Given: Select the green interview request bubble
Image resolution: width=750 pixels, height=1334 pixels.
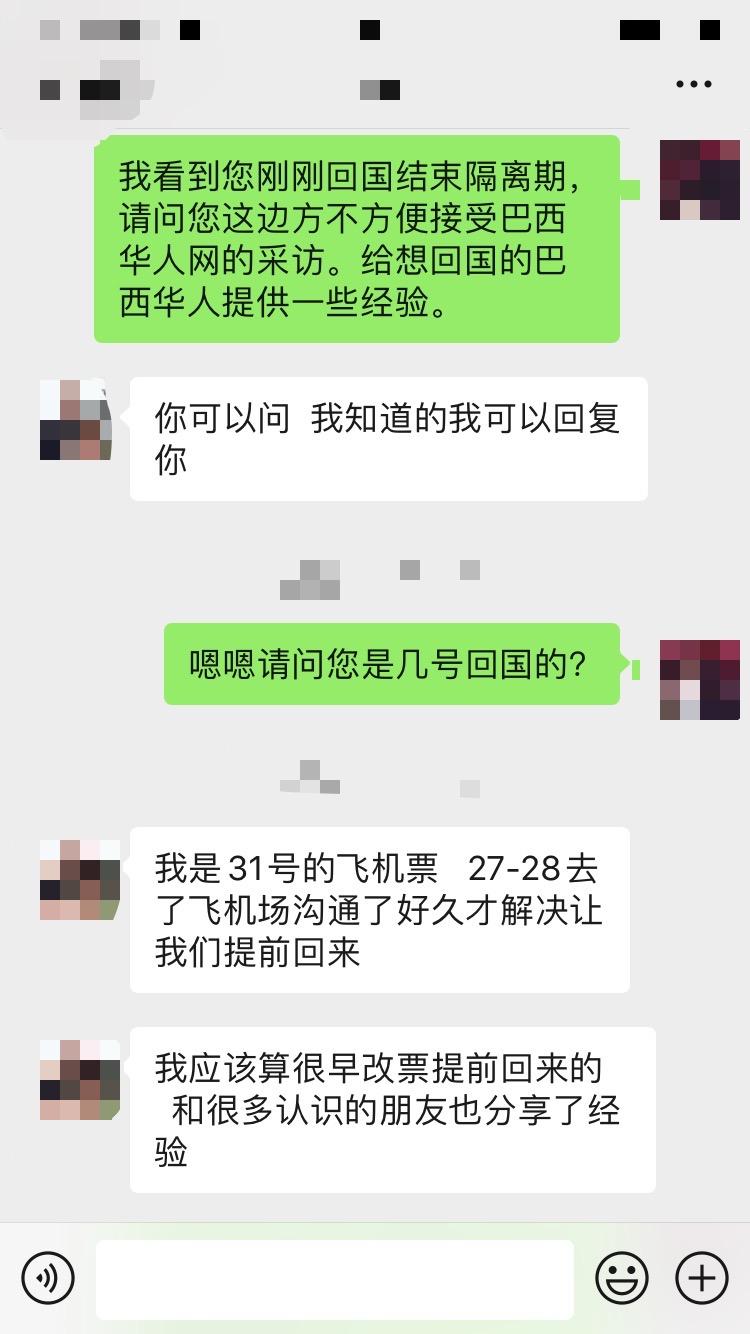Looking at the screenshot, I should pyautogui.click(x=360, y=240).
